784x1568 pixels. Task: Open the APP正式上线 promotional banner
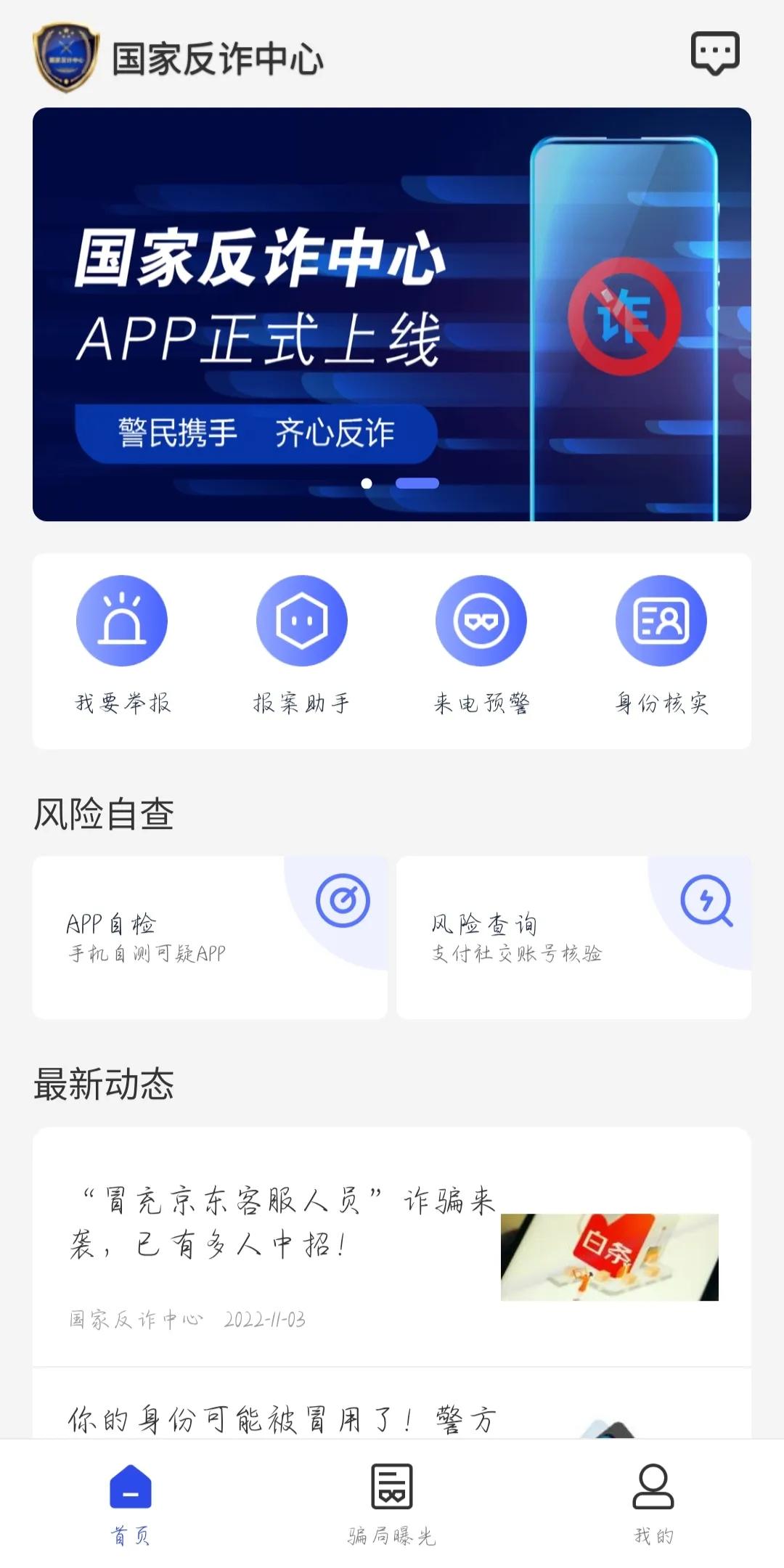coord(392,312)
